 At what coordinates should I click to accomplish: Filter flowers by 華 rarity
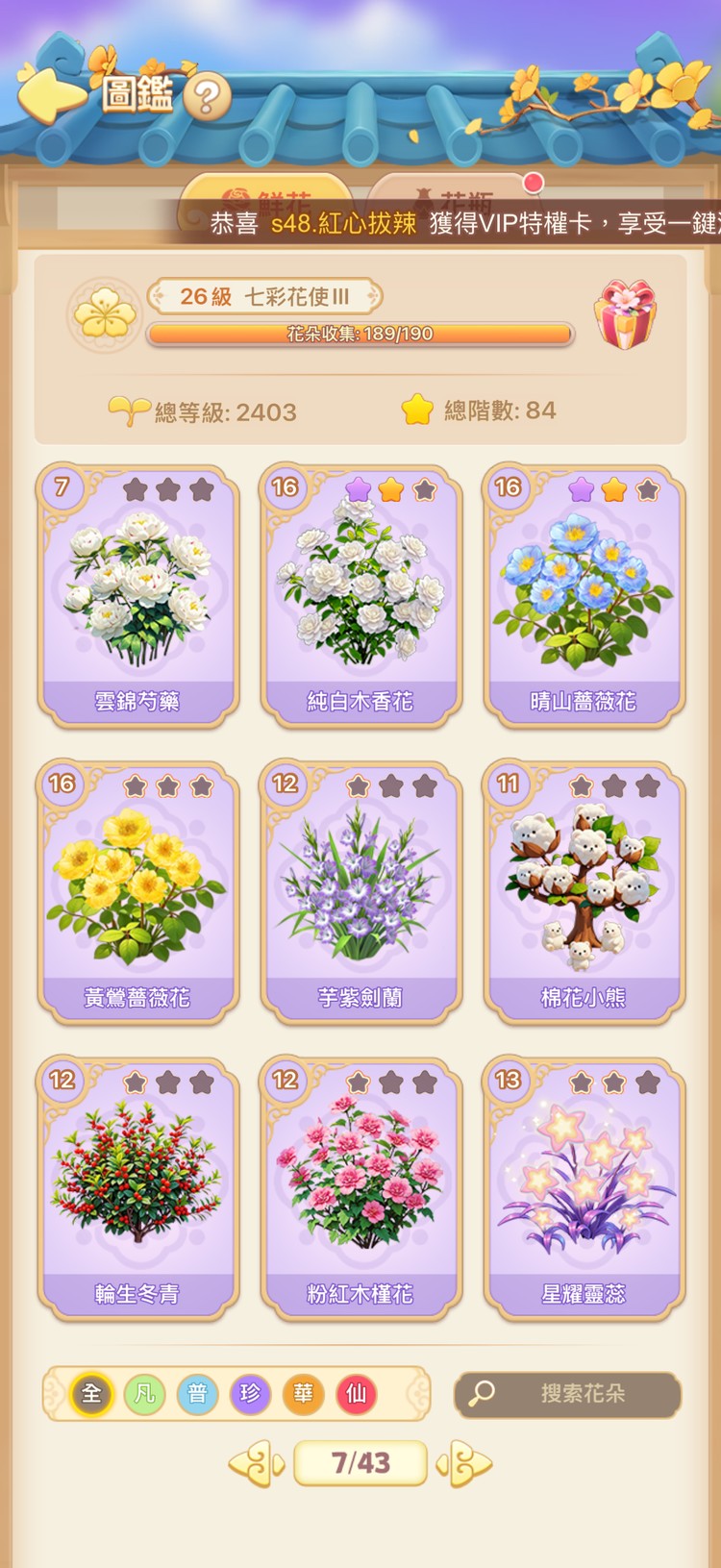303,1394
